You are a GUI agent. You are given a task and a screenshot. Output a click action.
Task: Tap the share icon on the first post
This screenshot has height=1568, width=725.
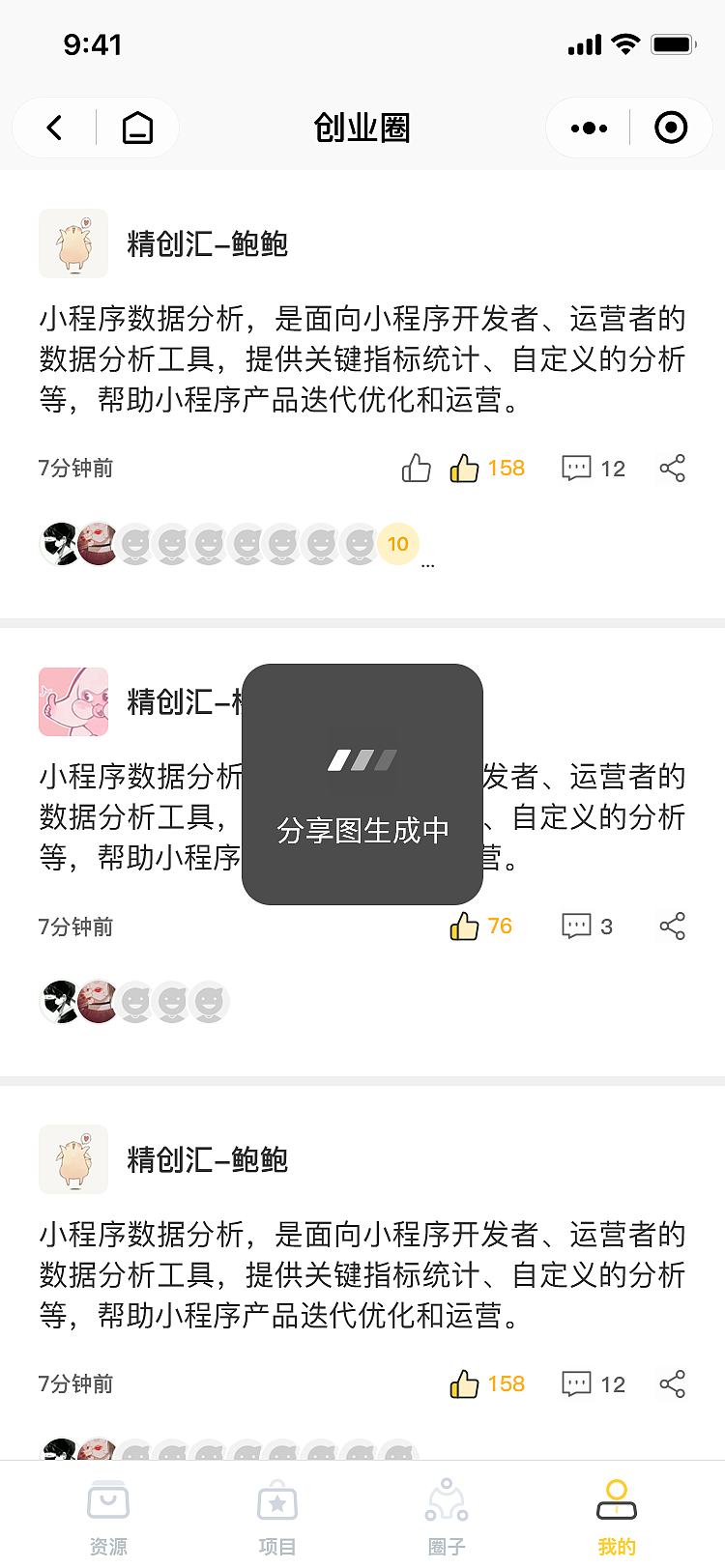tap(672, 469)
